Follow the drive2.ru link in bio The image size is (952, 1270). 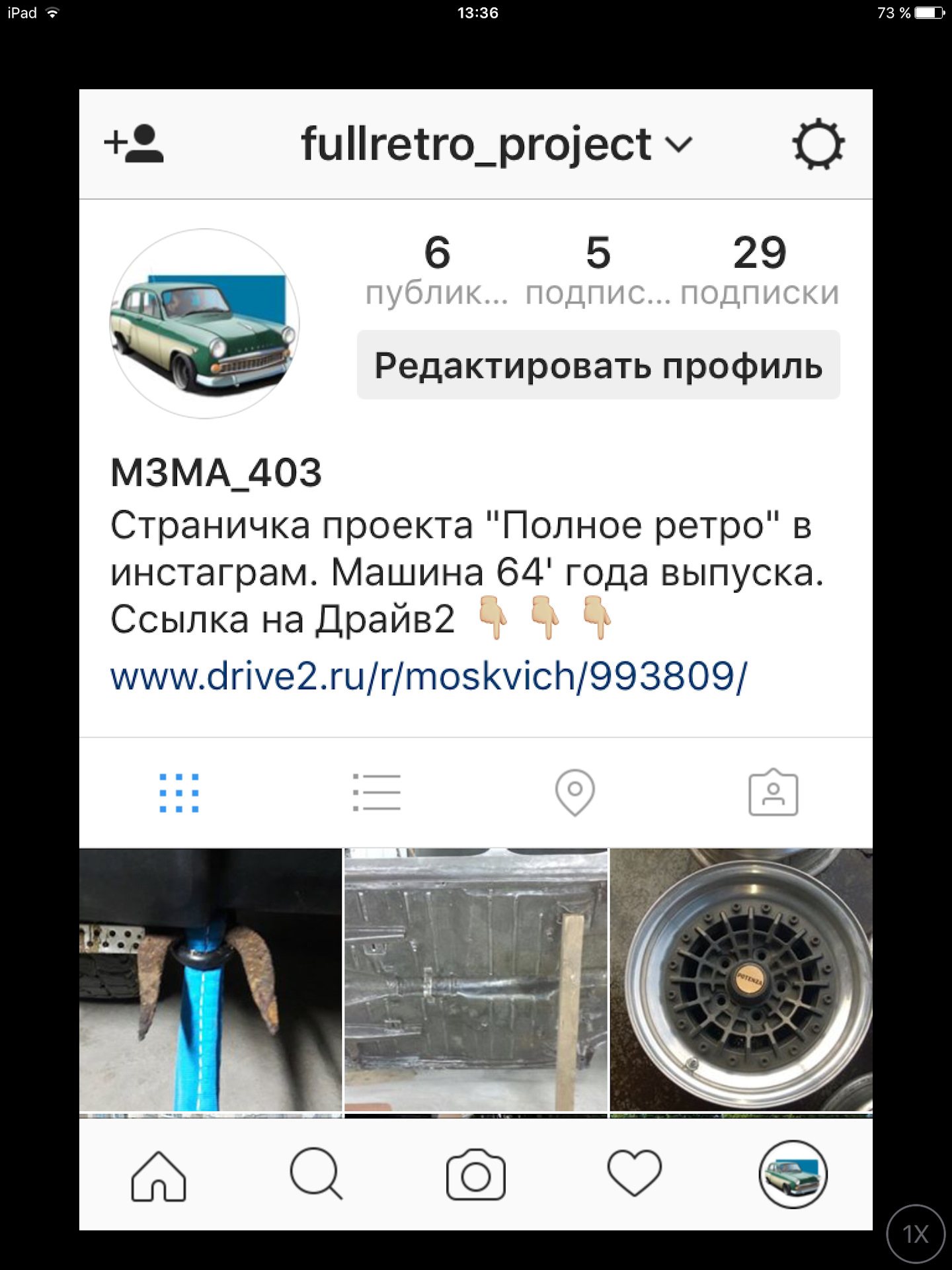[428, 676]
